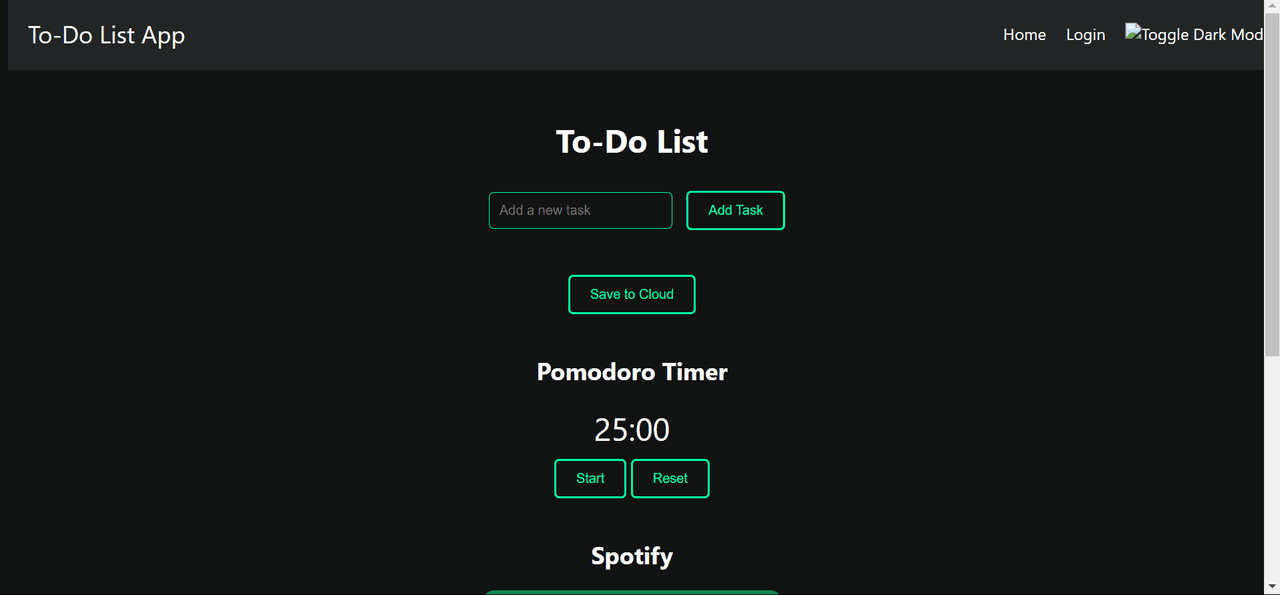Tap the Add Task button

[x=735, y=210]
